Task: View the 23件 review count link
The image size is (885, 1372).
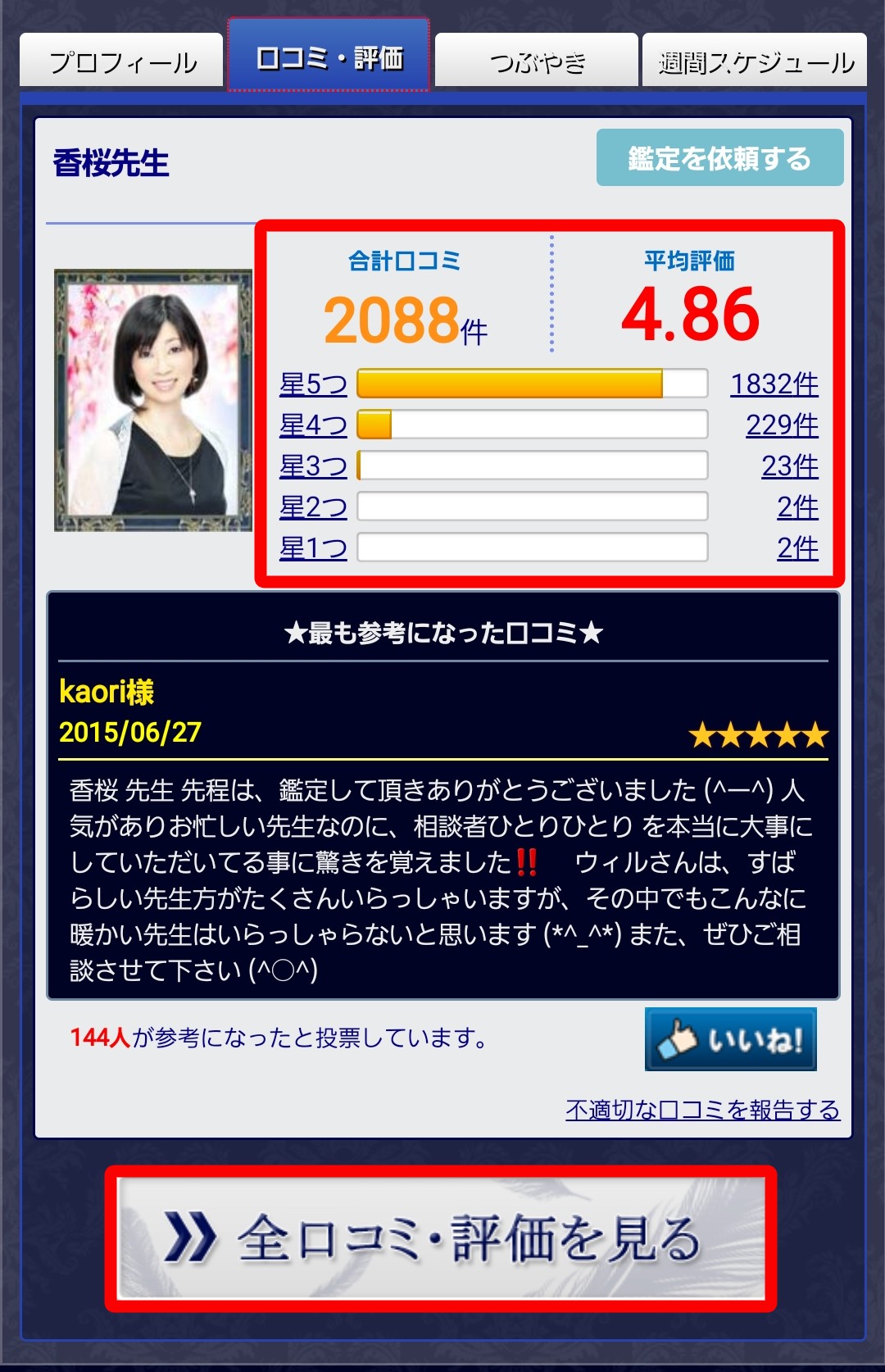Action: (790, 466)
